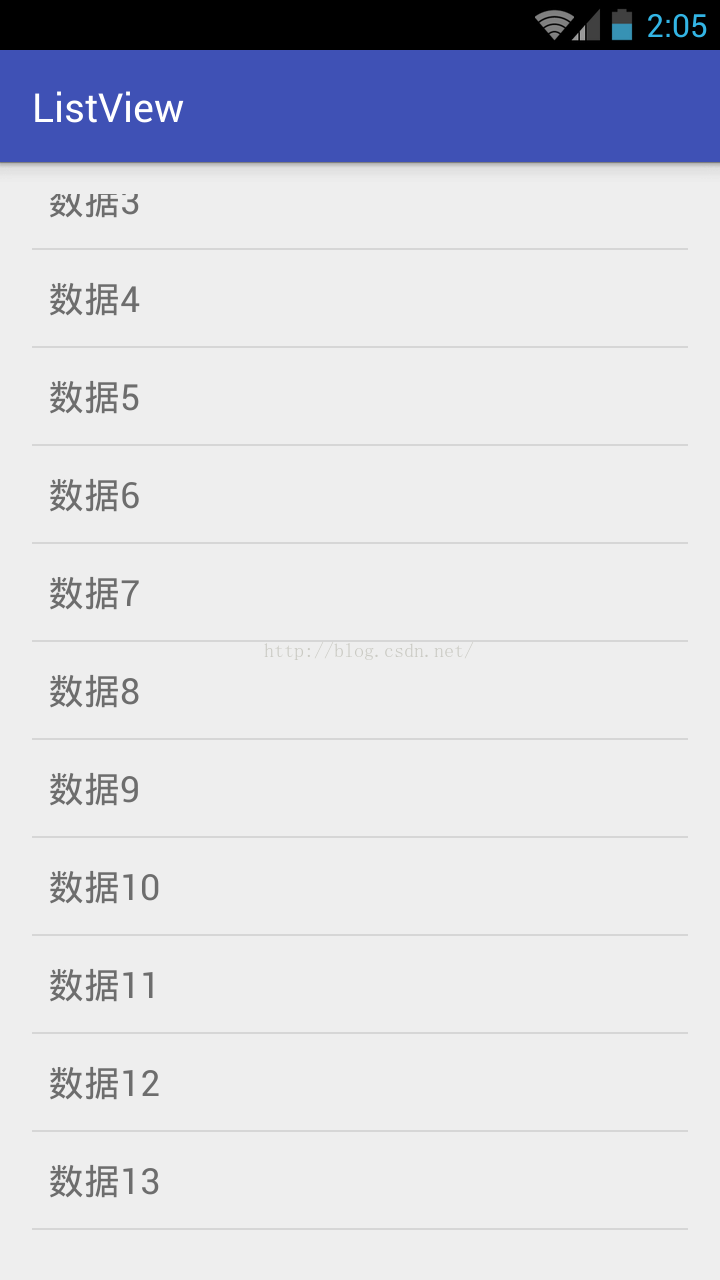This screenshot has width=720, height=1280.
Task: Open the 数据4 list row
Action: [360, 299]
